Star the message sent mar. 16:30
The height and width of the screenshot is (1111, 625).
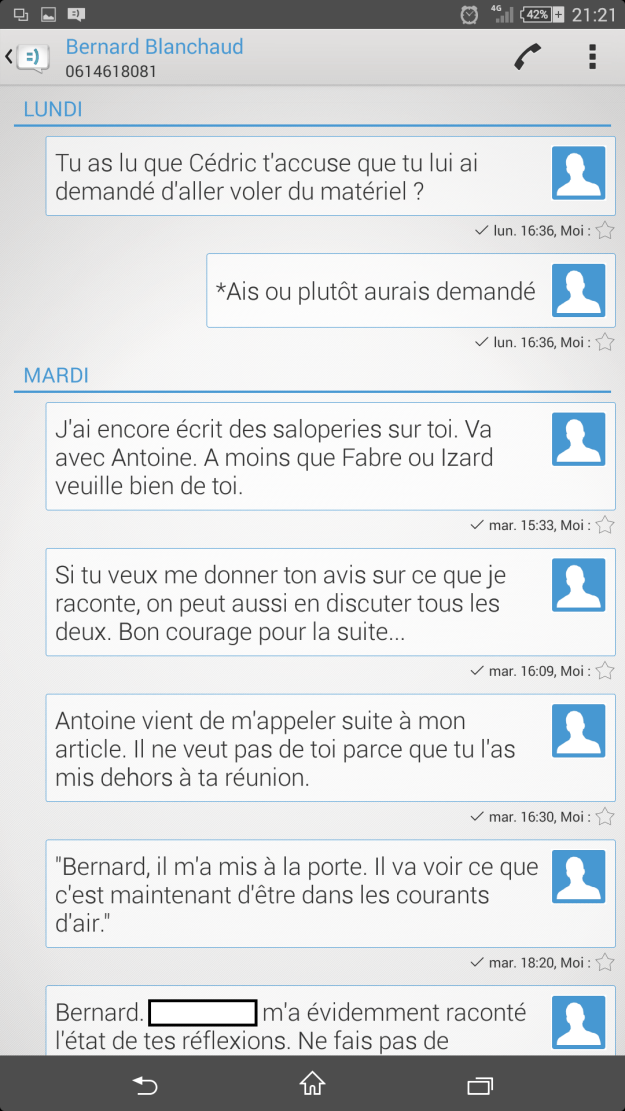tap(604, 817)
